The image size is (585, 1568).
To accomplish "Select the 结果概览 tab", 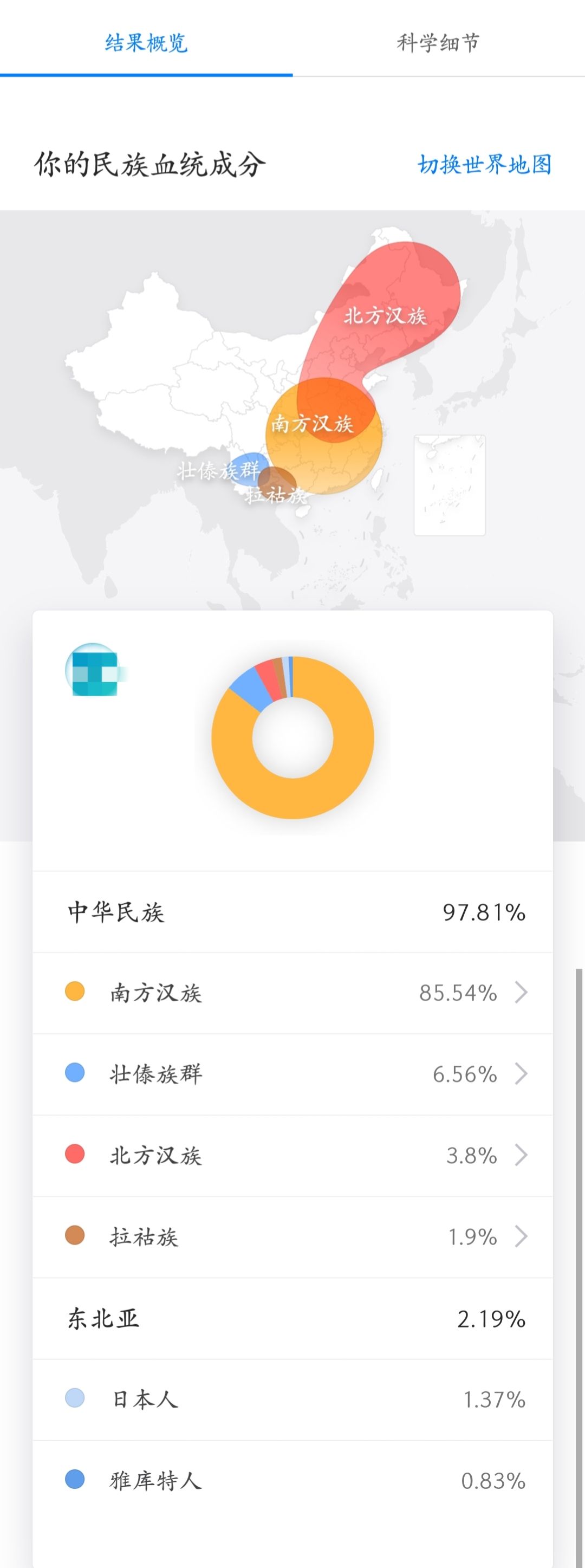I will click(146, 43).
